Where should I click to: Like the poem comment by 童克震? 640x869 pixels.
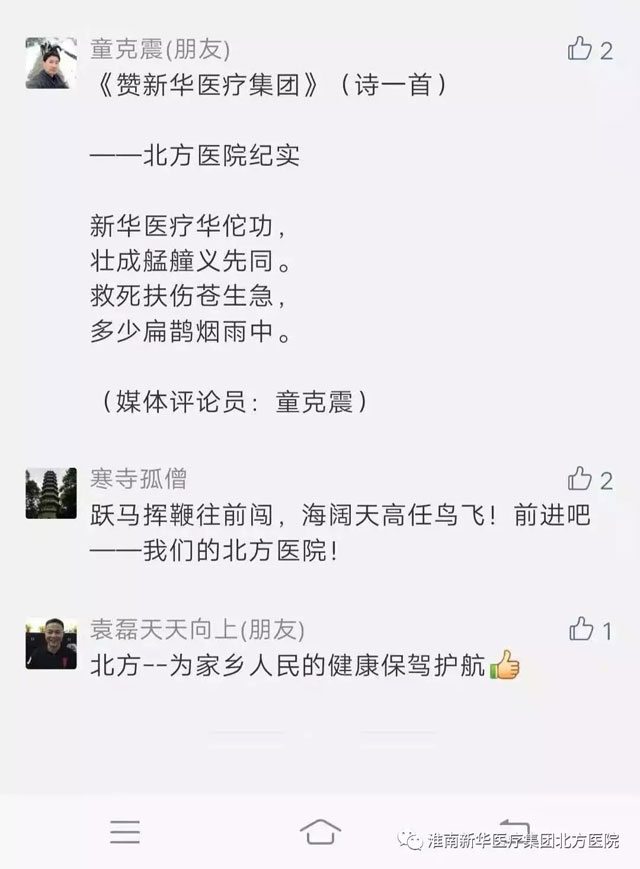coord(581,49)
